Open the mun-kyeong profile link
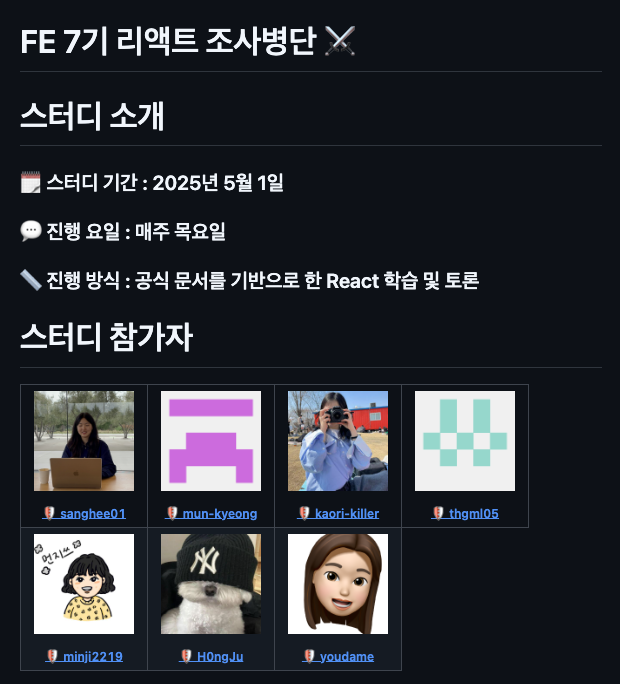The height and width of the screenshot is (684, 620). point(219,514)
